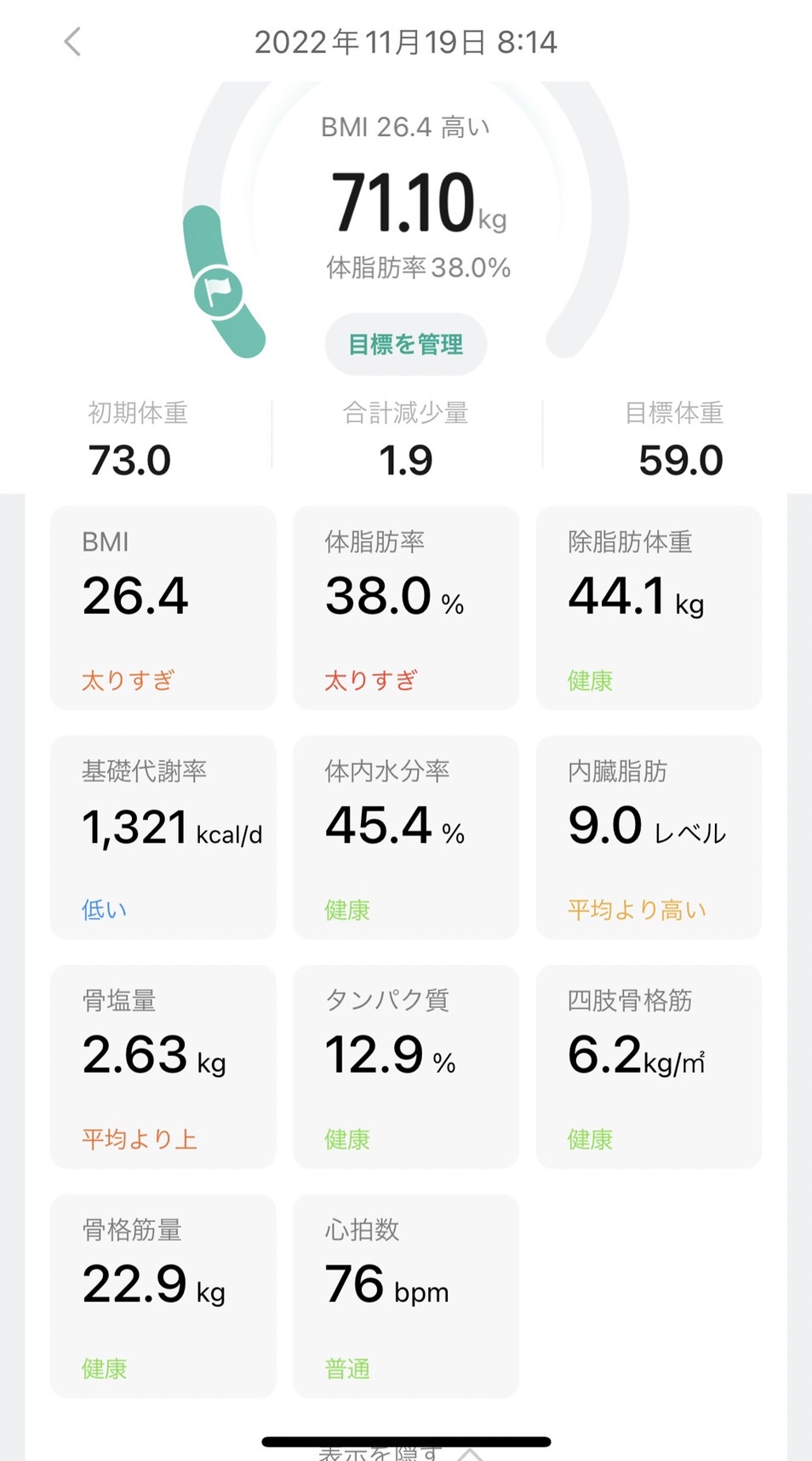The height and width of the screenshot is (1461, 812).
Task: Go back using the top-left arrow
Action: click(x=73, y=42)
